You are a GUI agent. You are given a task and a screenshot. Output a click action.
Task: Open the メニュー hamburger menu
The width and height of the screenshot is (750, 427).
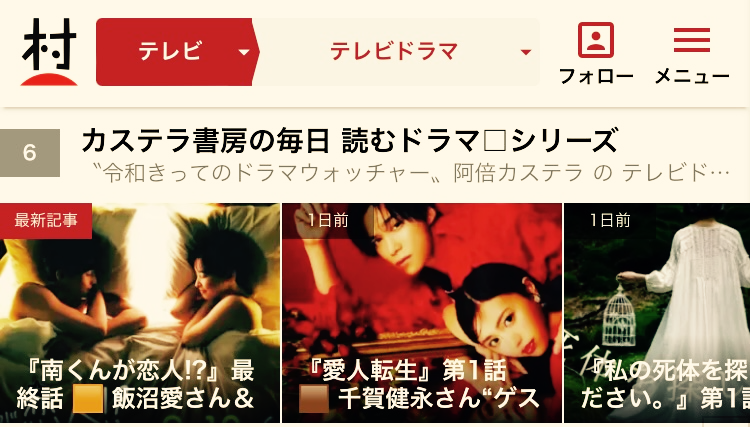(692, 54)
